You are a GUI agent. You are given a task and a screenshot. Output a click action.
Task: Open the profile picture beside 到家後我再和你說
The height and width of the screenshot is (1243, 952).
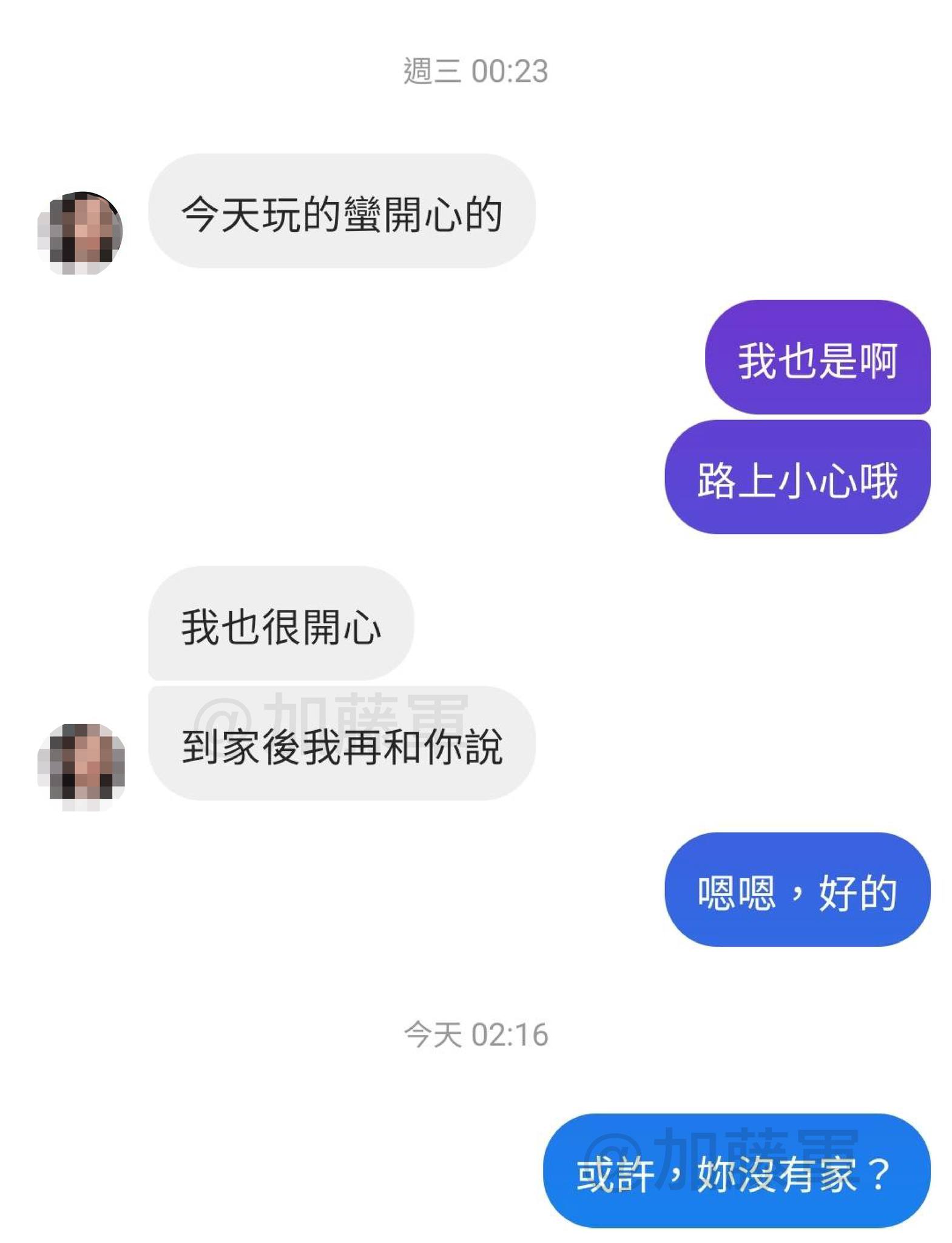pyautogui.click(x=81, y=766)
